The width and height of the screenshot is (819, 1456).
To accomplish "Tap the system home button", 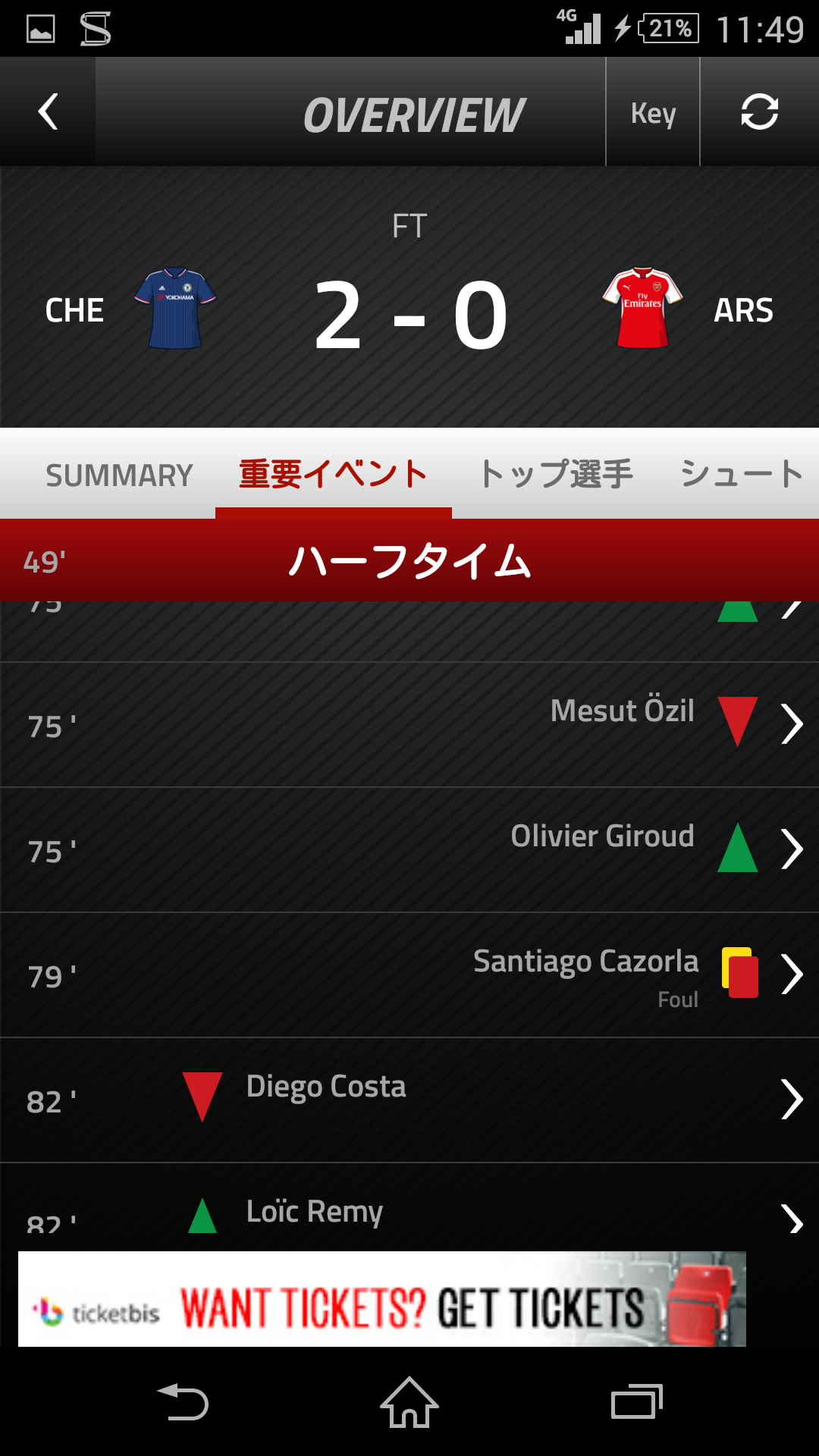I will click(409, 1402).
